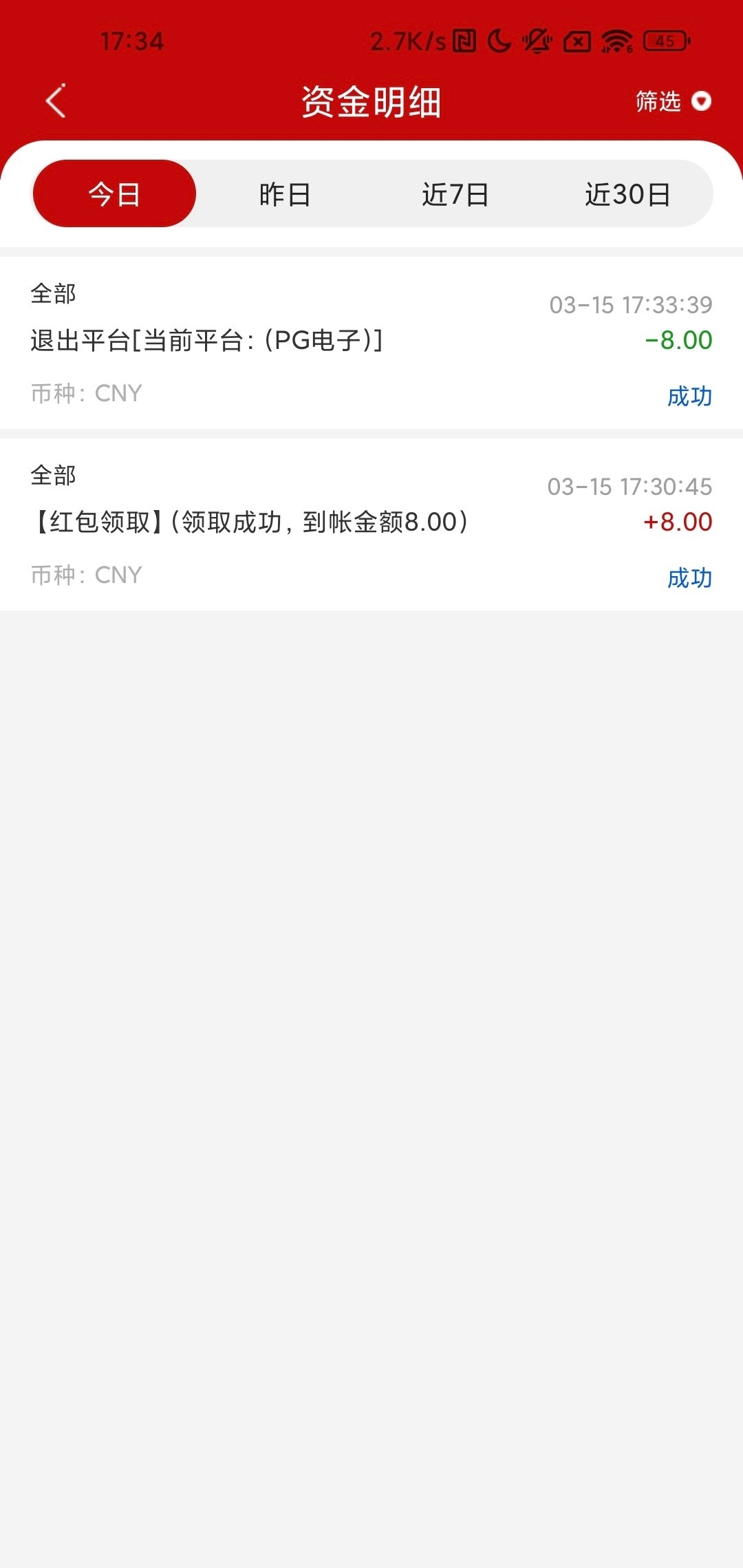Open the 筛选 filter dropdown
The image size is (743, 1568).
(671, 101)
